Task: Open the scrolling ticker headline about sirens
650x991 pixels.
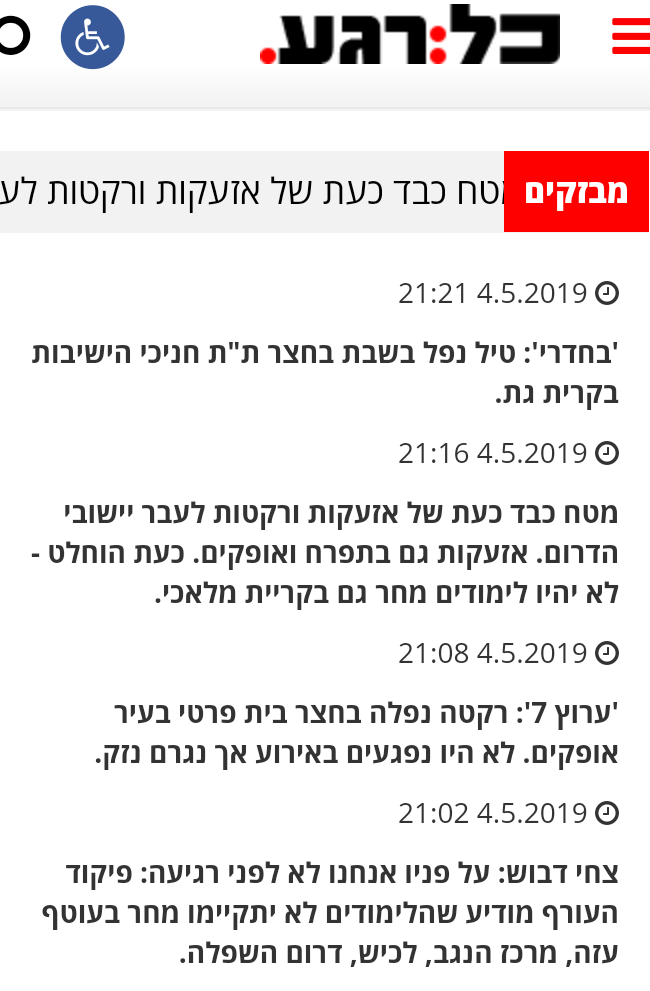Action: 250,192
